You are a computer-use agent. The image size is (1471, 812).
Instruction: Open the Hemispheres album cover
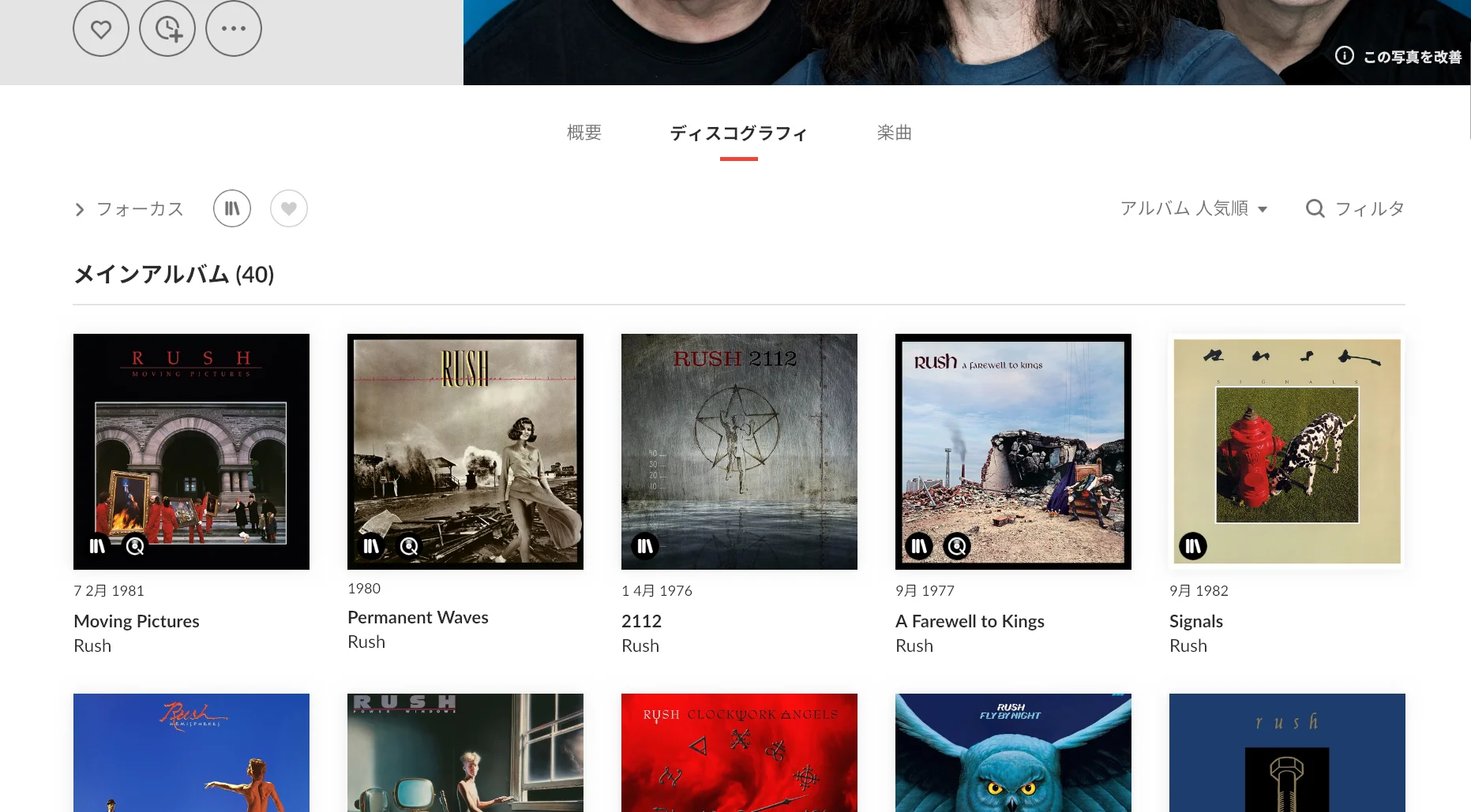(x=191, y=753)
